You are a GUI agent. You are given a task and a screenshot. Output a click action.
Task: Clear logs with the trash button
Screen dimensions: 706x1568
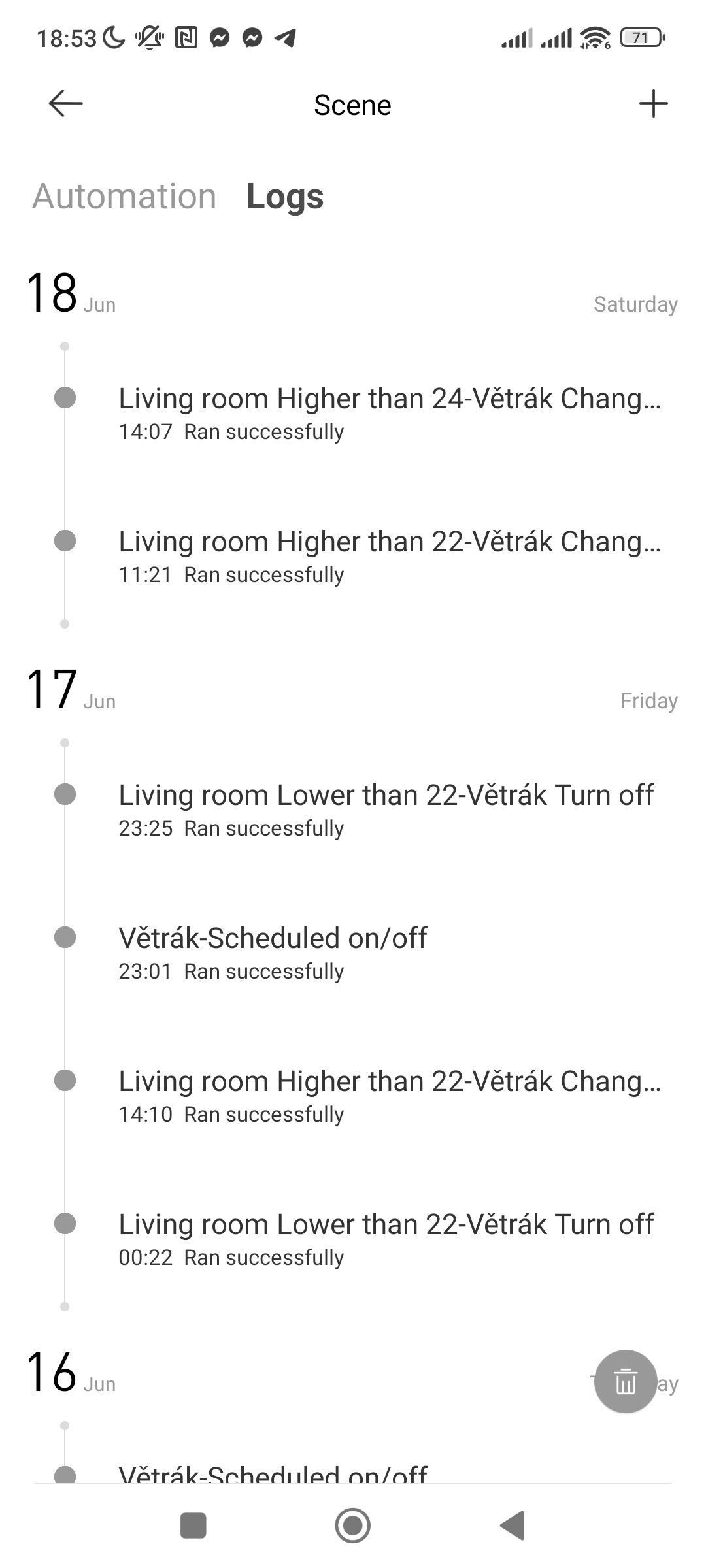pos(625,1381)
